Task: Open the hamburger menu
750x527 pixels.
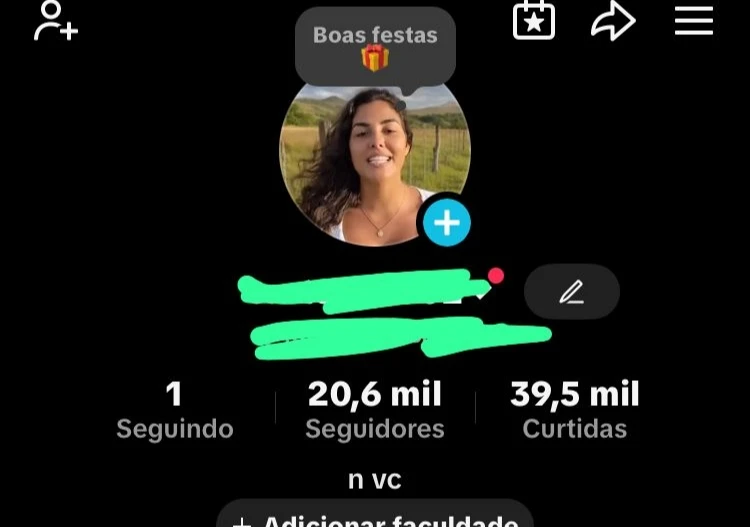Action: (x=693, y=21)
